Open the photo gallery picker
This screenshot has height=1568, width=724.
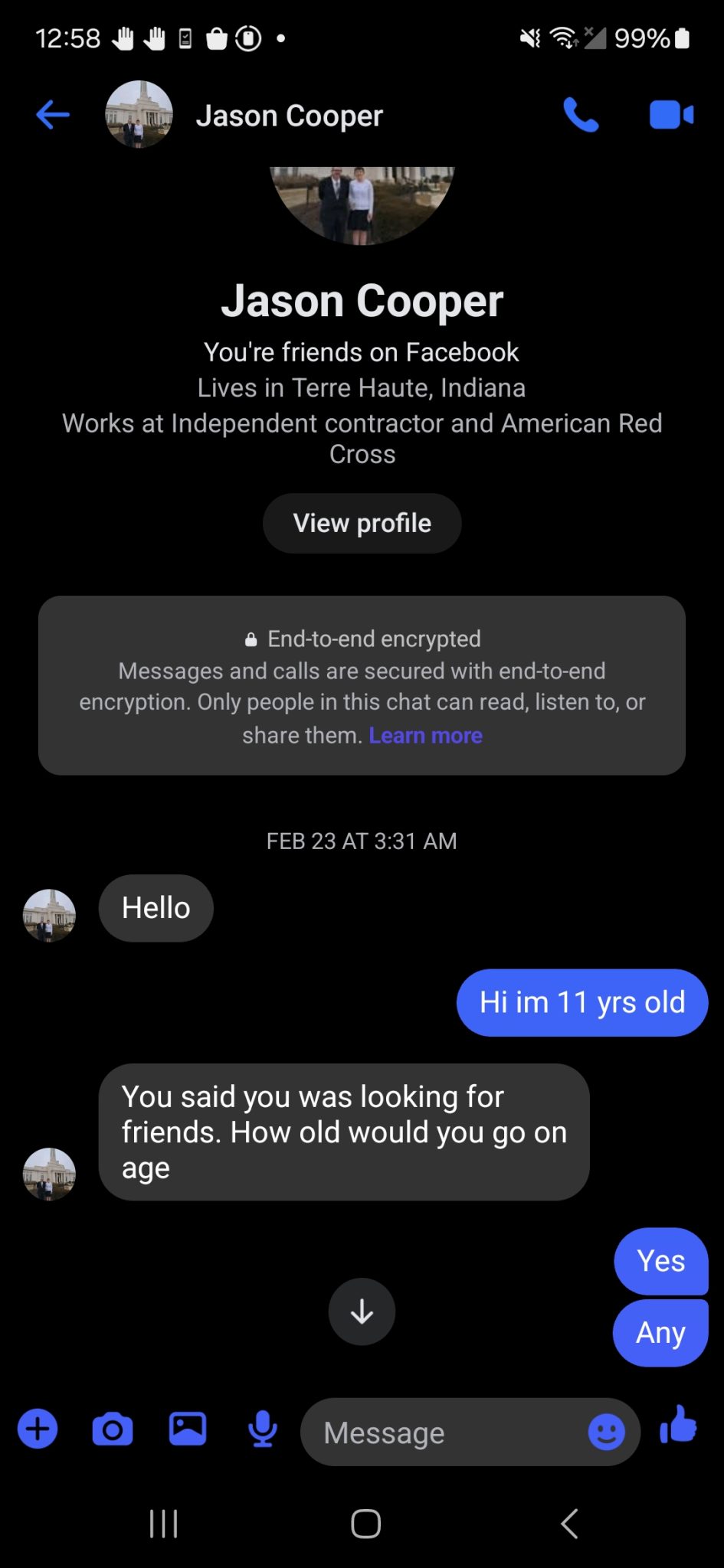tap(188, 1429)
